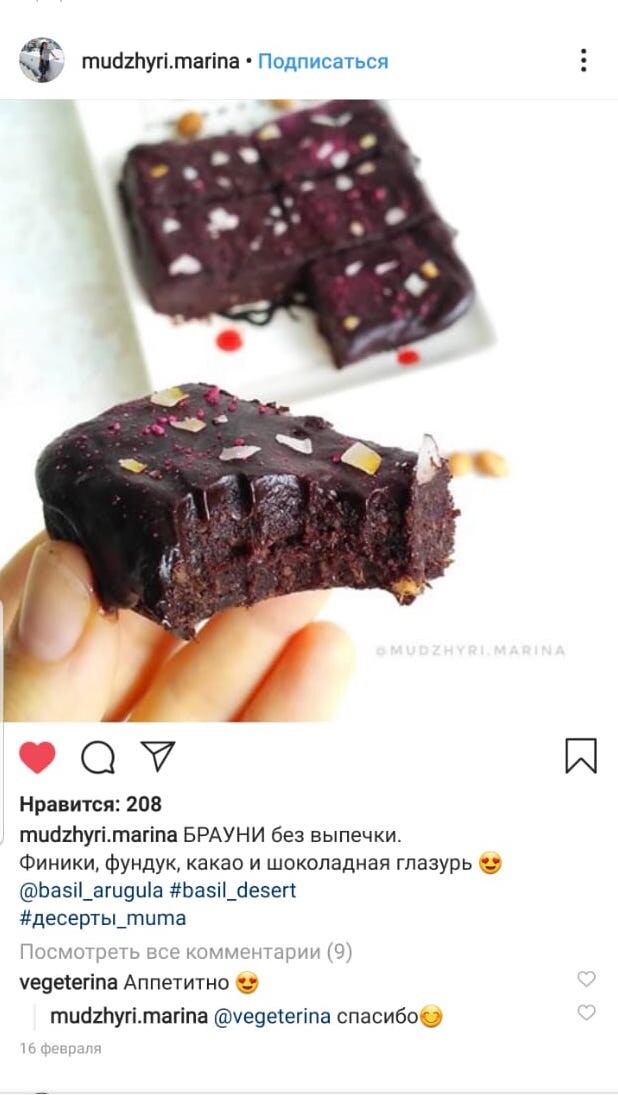
Task: Like vegeterina's comment
Action: tap(587, 979)
